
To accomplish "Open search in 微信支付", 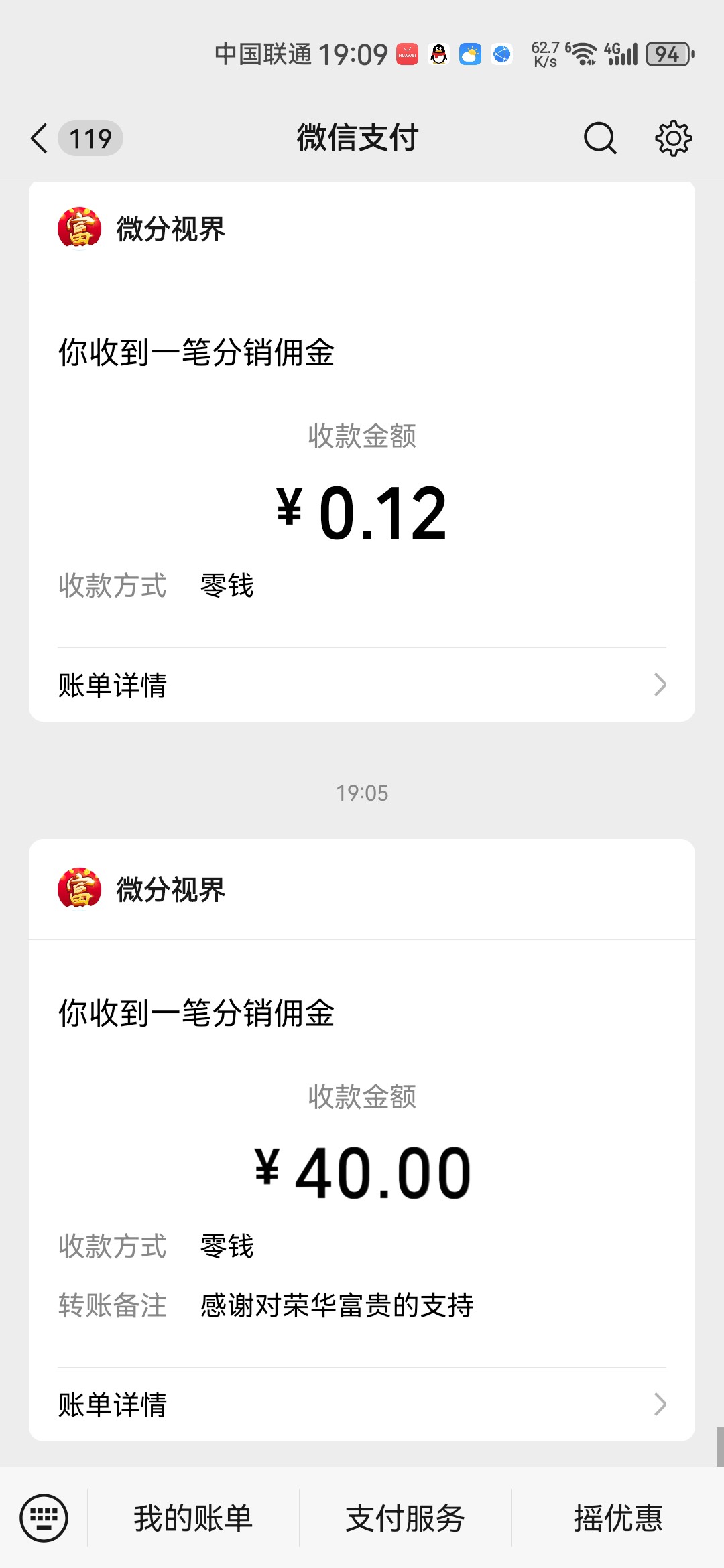I will click(x=599, y=139).
